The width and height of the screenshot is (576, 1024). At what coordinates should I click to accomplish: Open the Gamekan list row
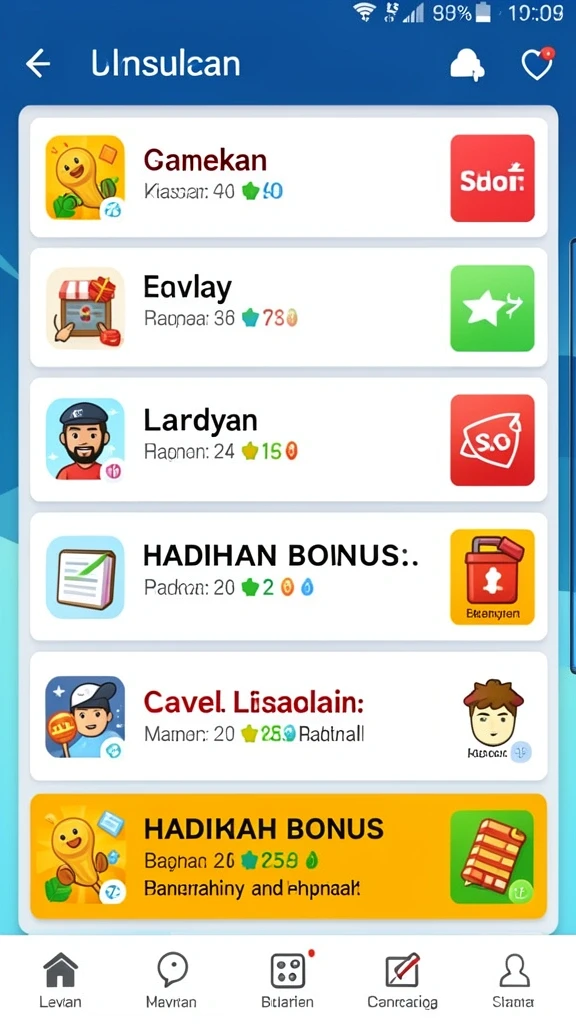coord(289,178)
